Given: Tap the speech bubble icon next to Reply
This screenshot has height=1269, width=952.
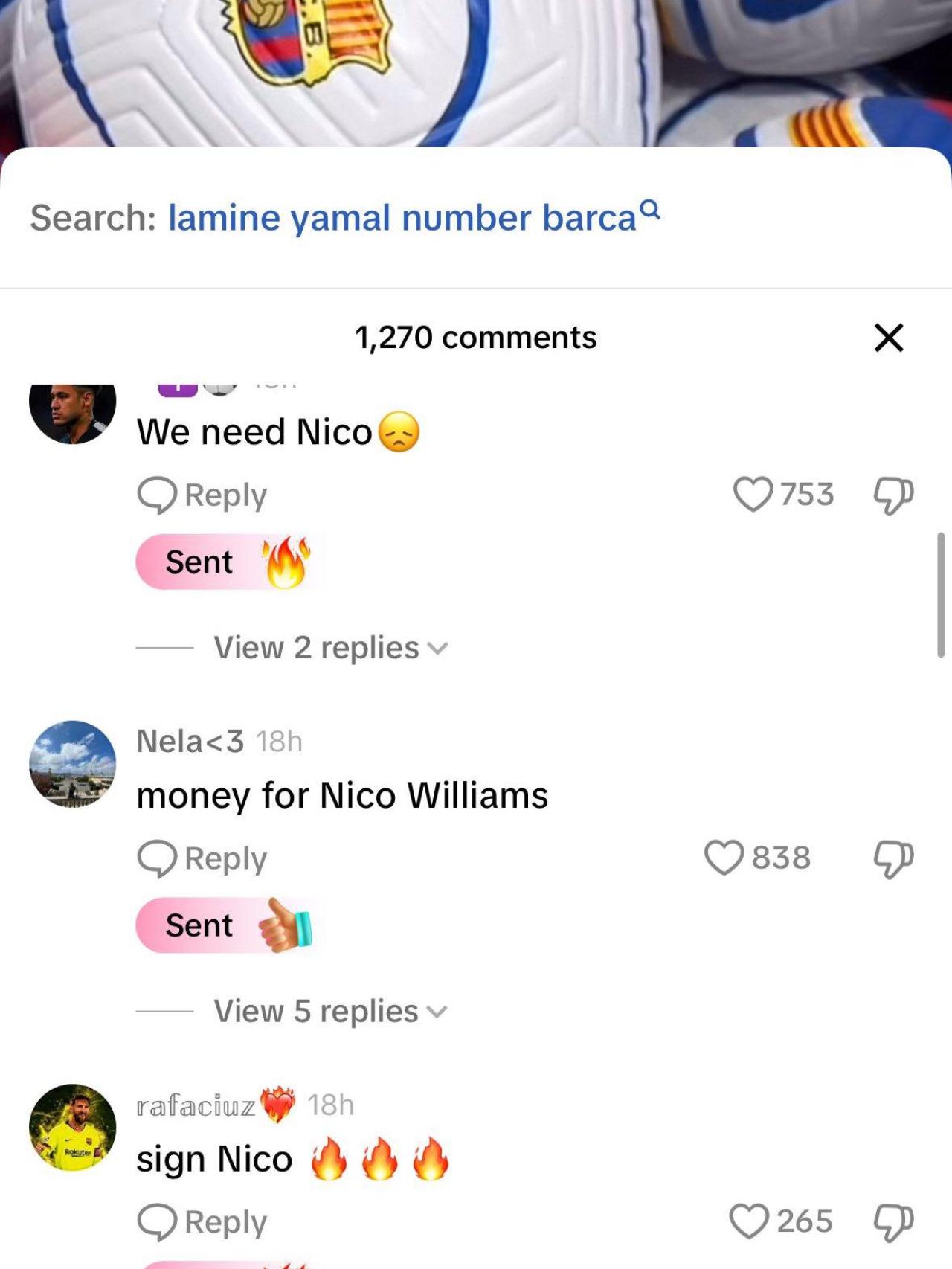Looking at the screenshot, I should click(x=157, y=494).
